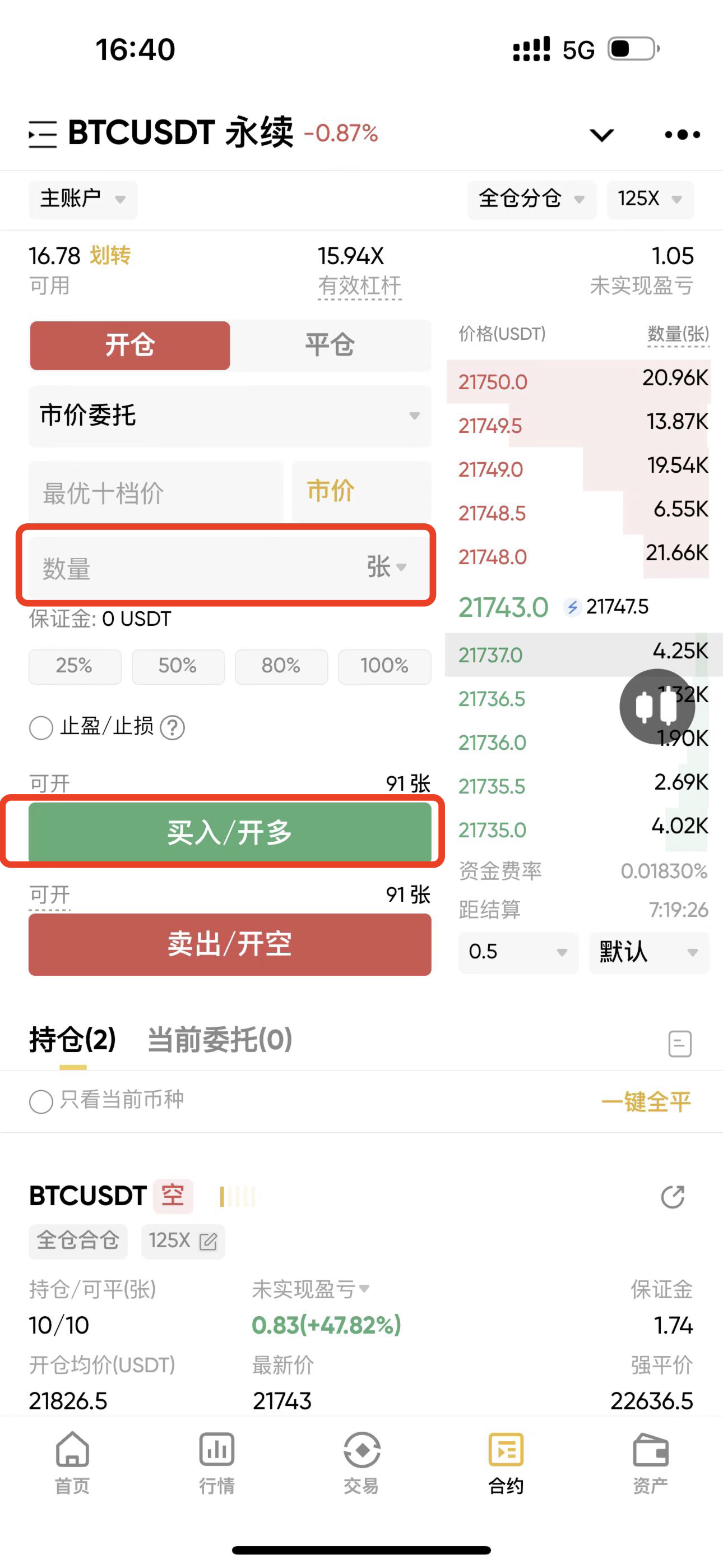Adjust leverage with the 125X dropdown
Screen dimensions: 723x1568
point(650,199)
